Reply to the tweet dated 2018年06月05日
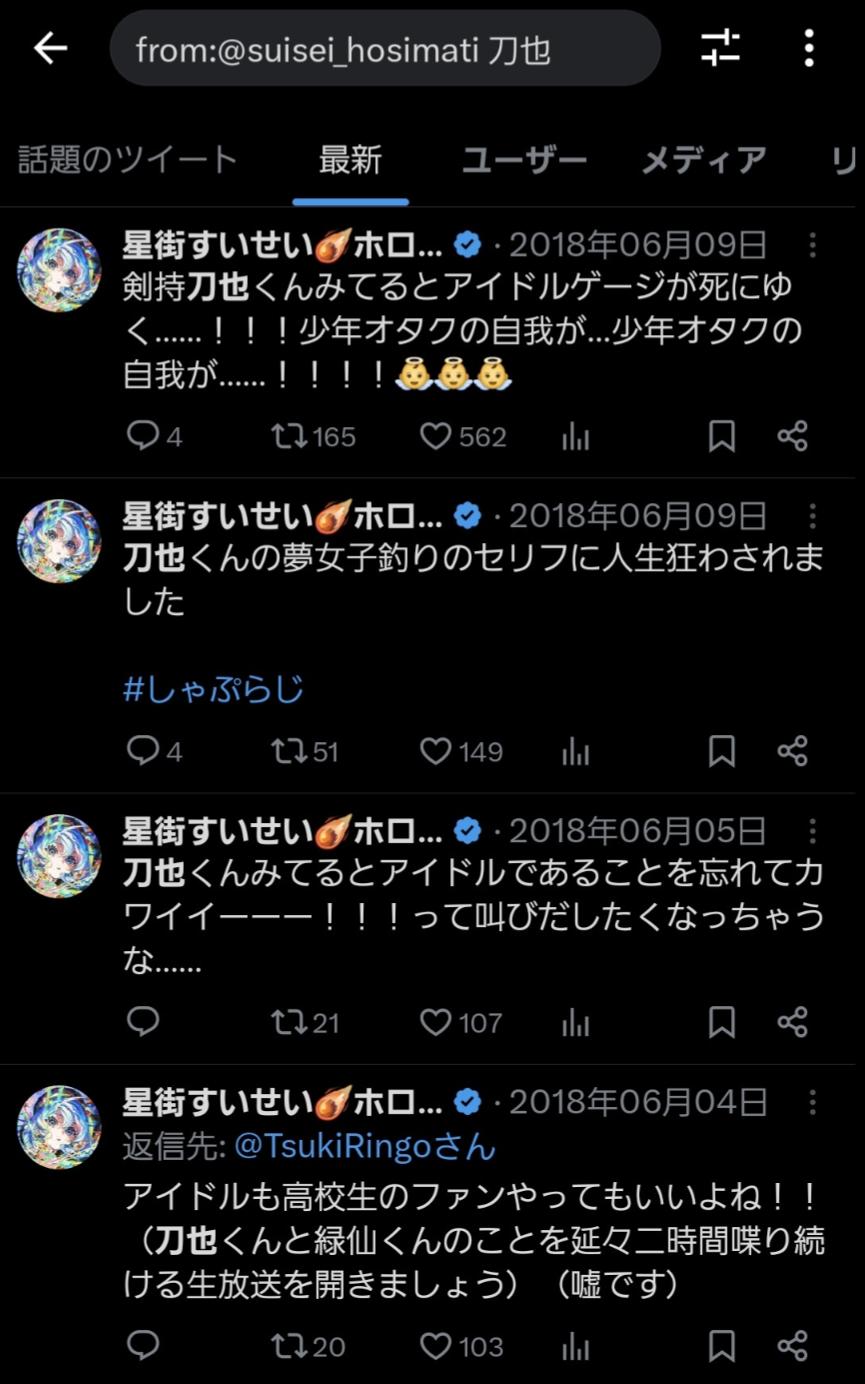 144,1022
